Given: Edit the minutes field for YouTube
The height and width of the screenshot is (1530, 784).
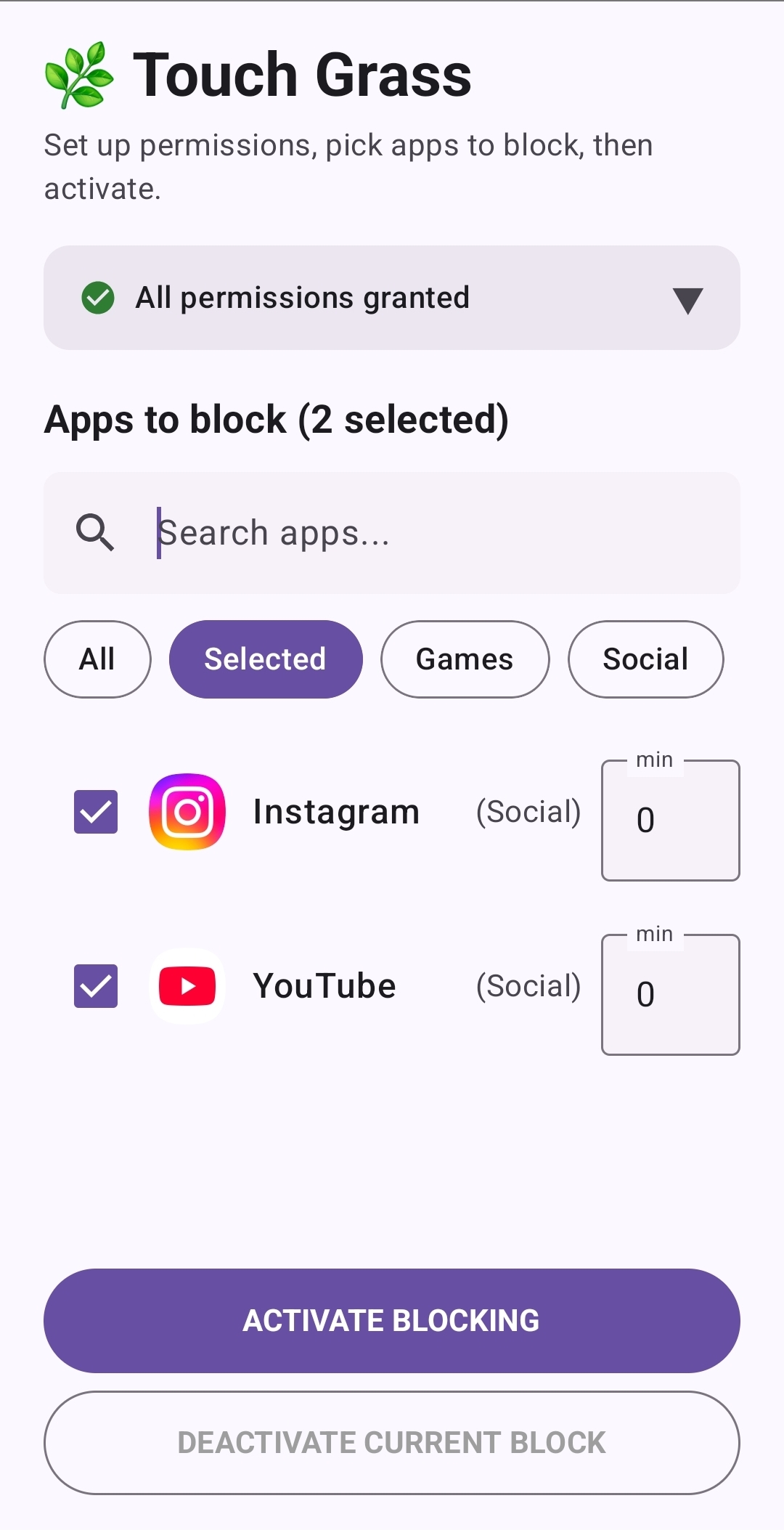Looking at the screenshot, I should [671, 995].
